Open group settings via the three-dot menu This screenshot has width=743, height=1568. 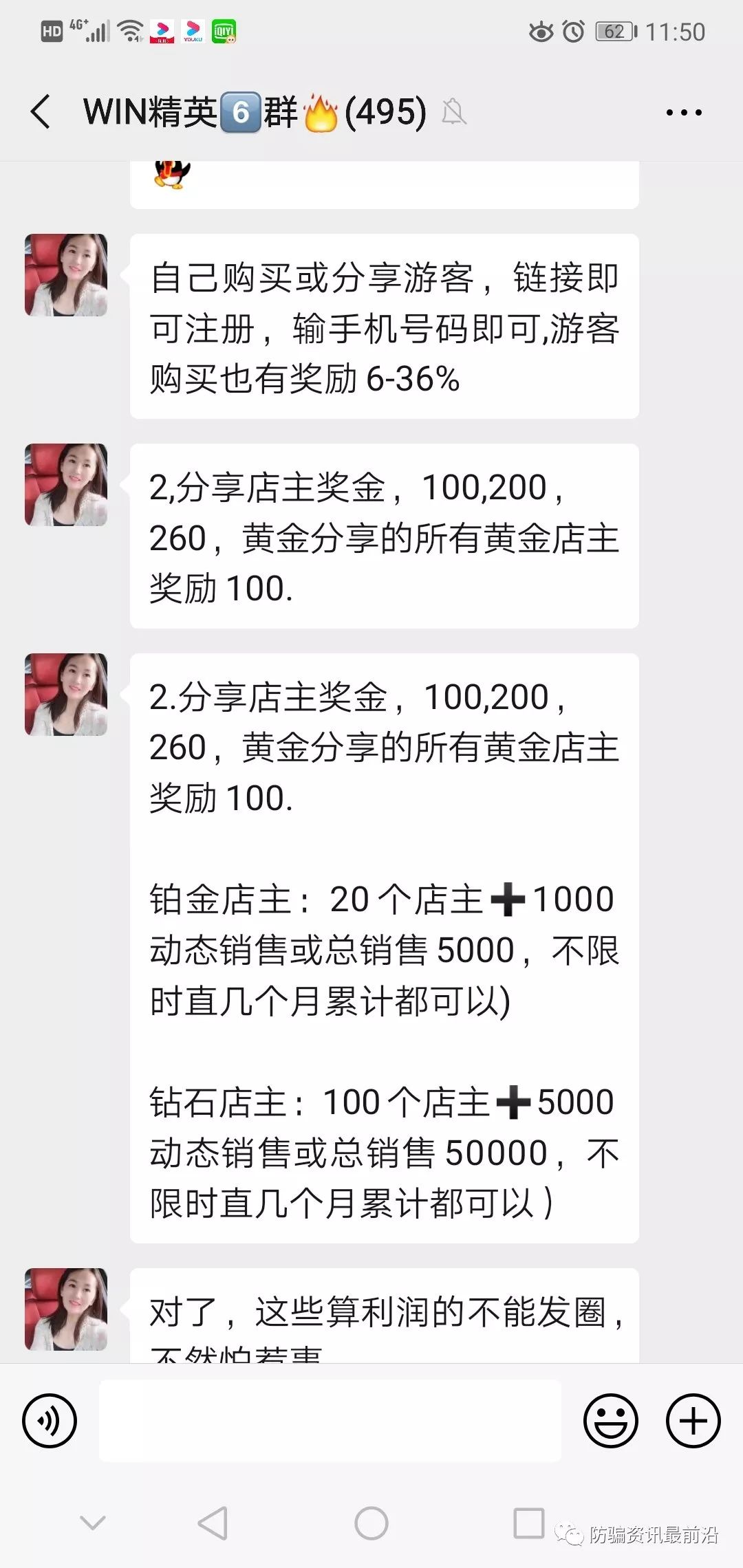[684, 112]
